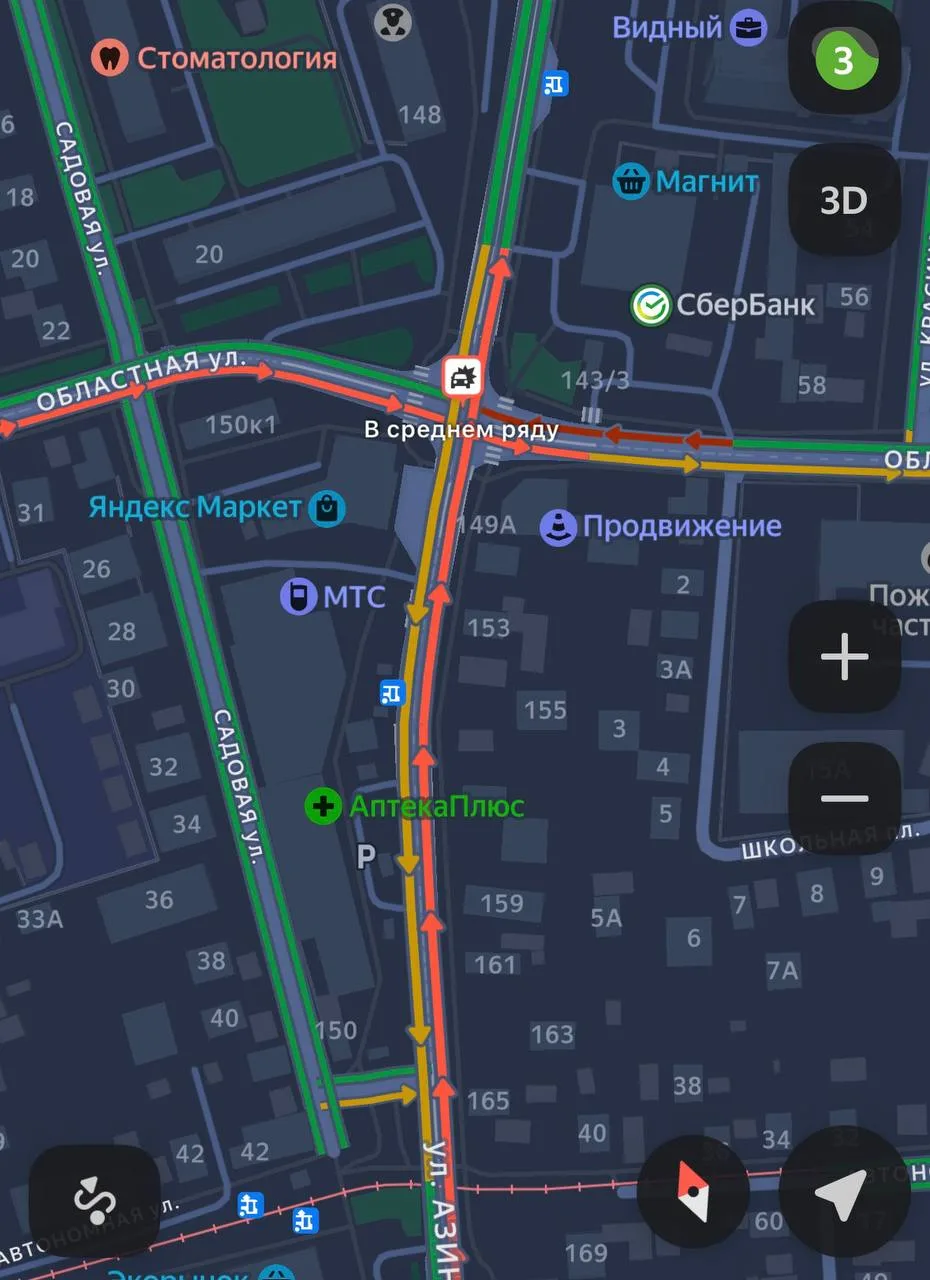Open the route planning button
The height and width of the screenshot is (1280, 930).
[95, 1200]
